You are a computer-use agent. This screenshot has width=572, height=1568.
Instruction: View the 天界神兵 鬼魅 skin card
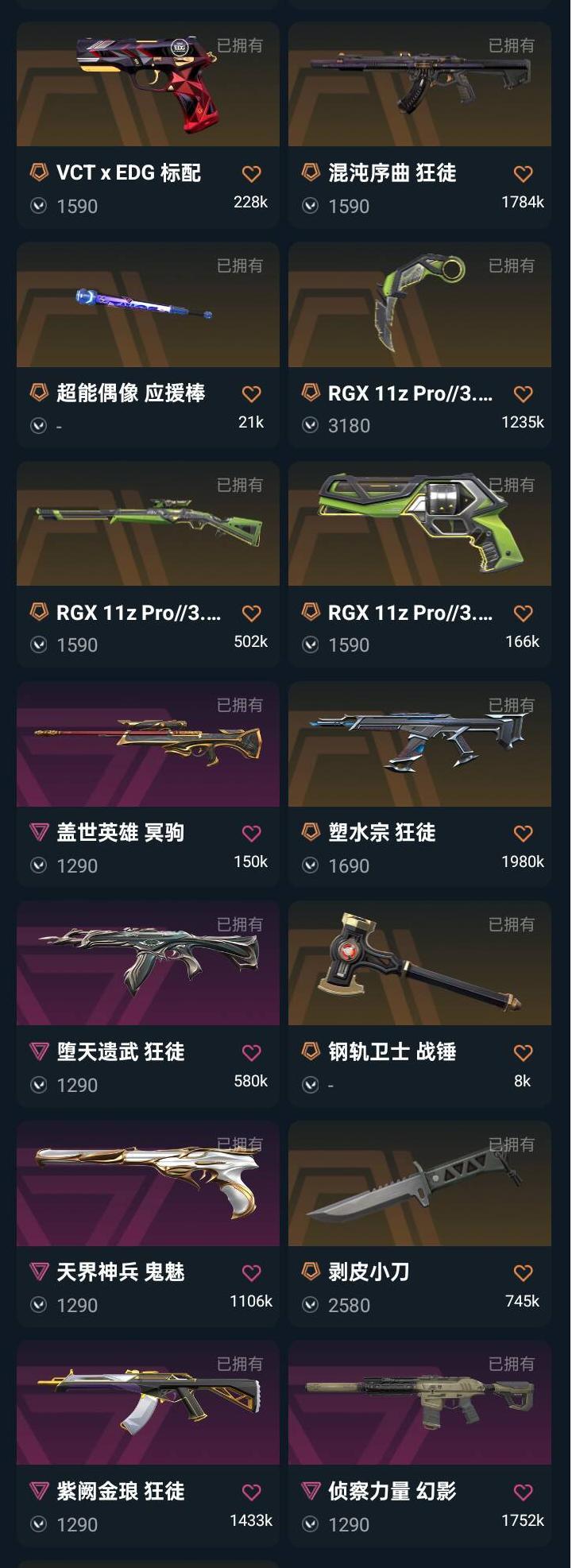148,1224
